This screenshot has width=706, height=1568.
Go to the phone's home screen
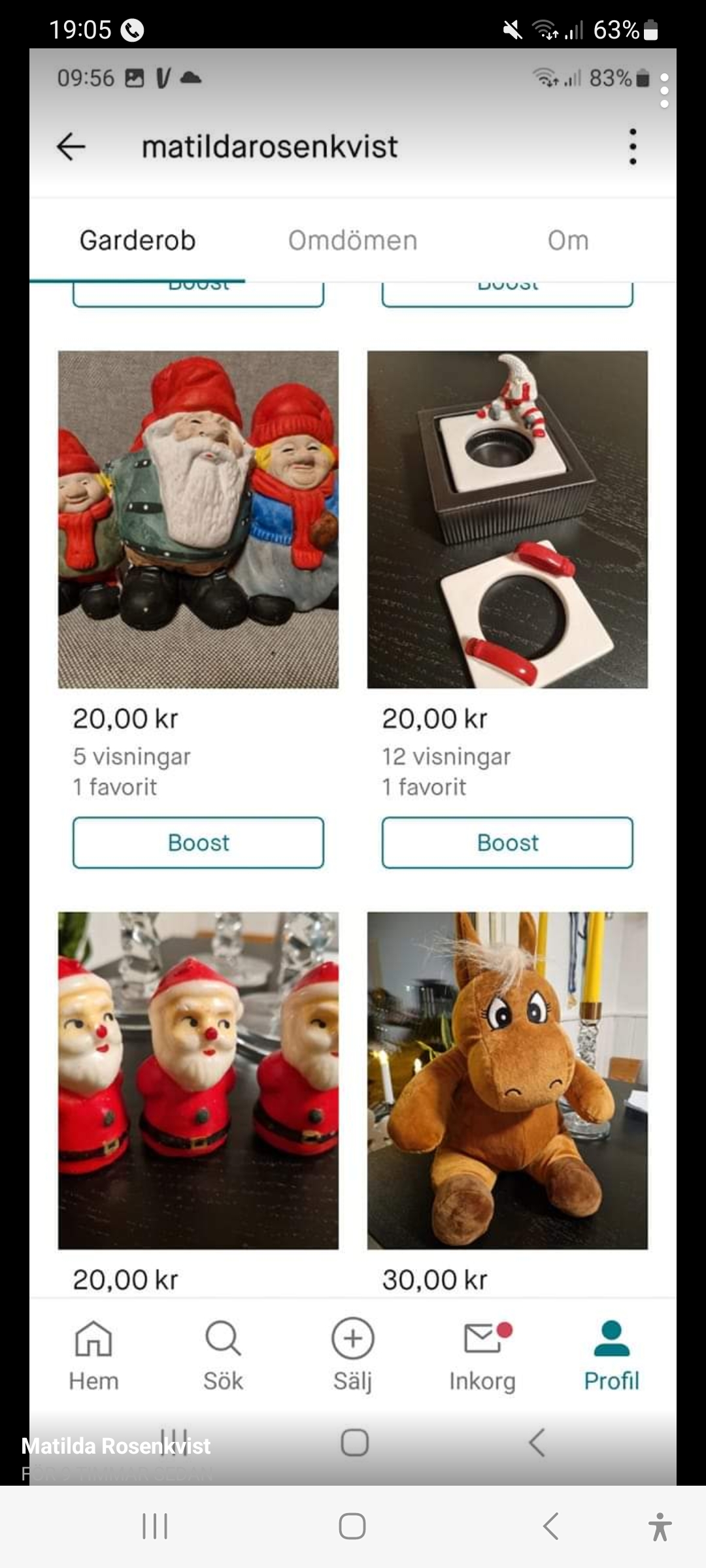point(352,1526)
